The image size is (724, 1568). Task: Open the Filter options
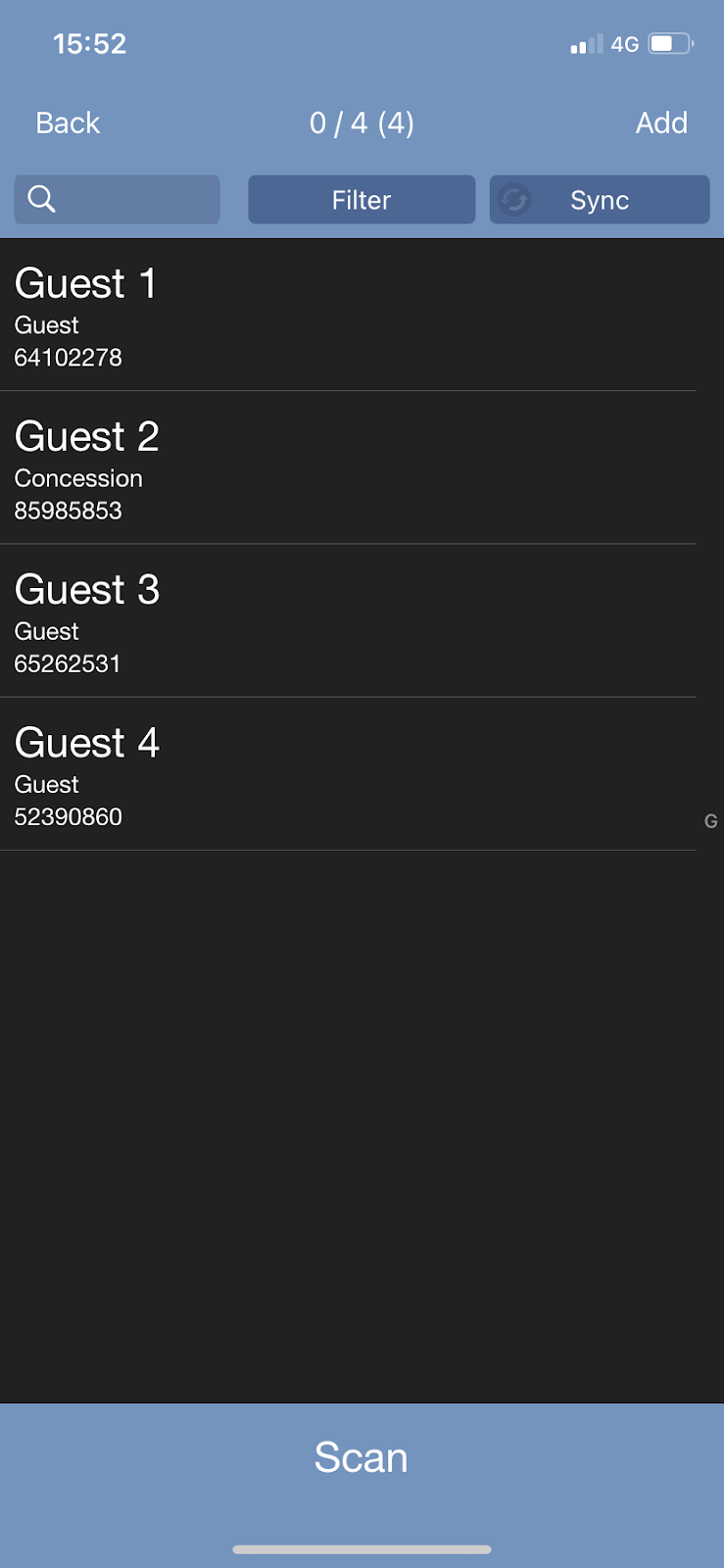pos(362,200)
